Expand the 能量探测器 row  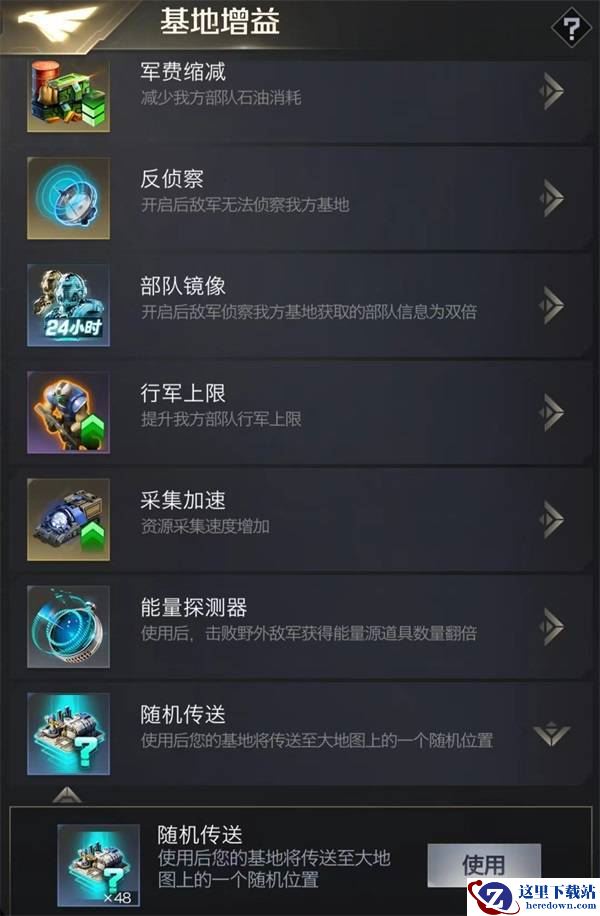pos(552,625)
